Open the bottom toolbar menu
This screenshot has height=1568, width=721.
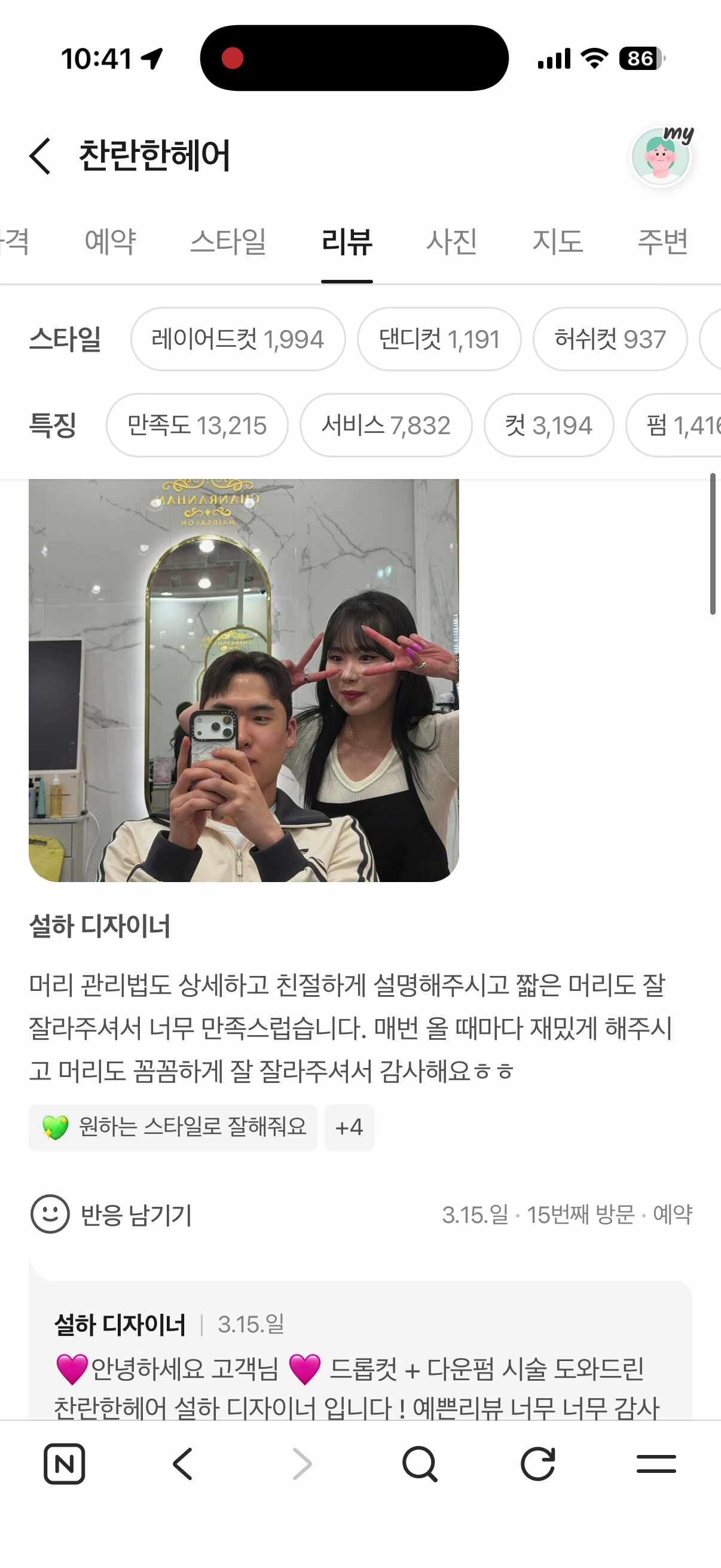click(656, 1463)
